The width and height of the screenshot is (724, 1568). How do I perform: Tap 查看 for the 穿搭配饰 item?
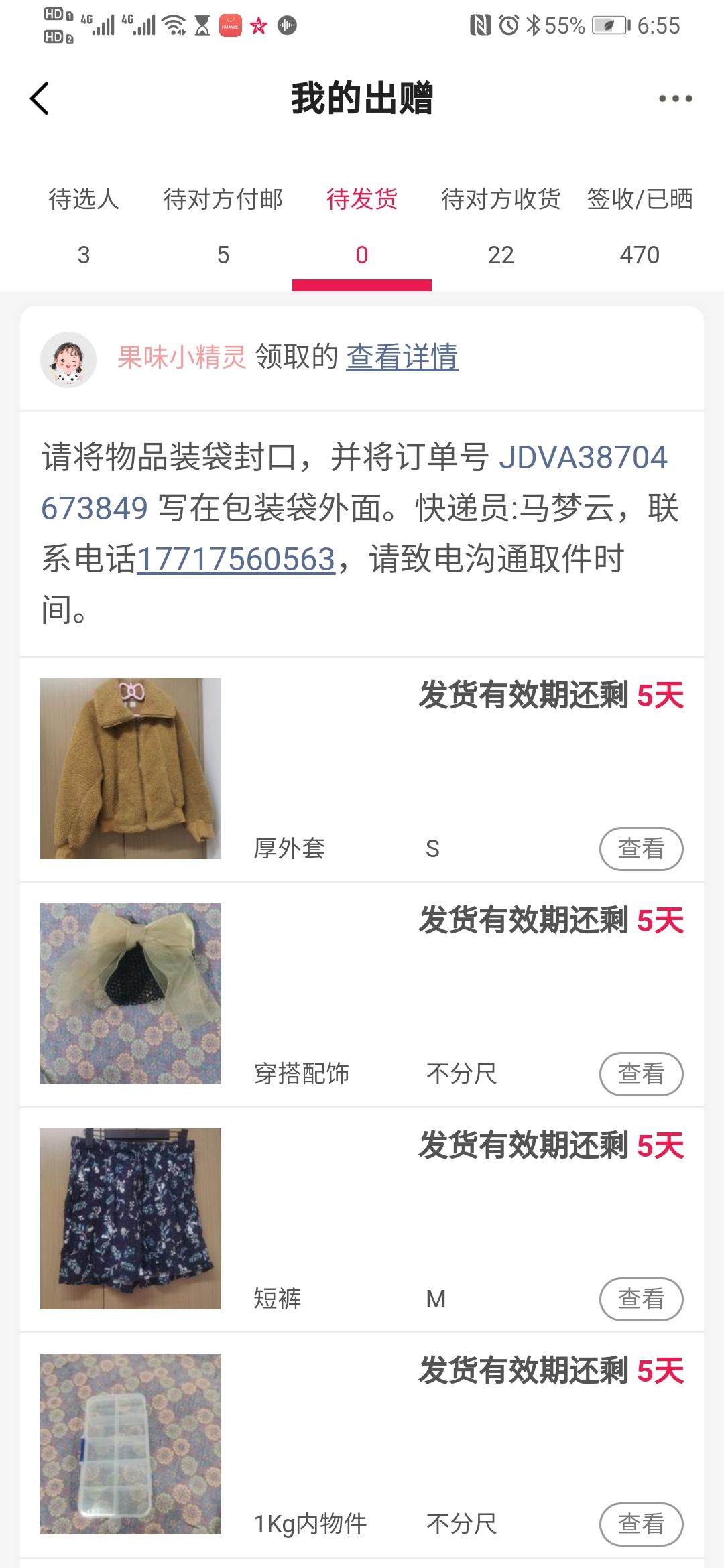[x=641, y=1074]
